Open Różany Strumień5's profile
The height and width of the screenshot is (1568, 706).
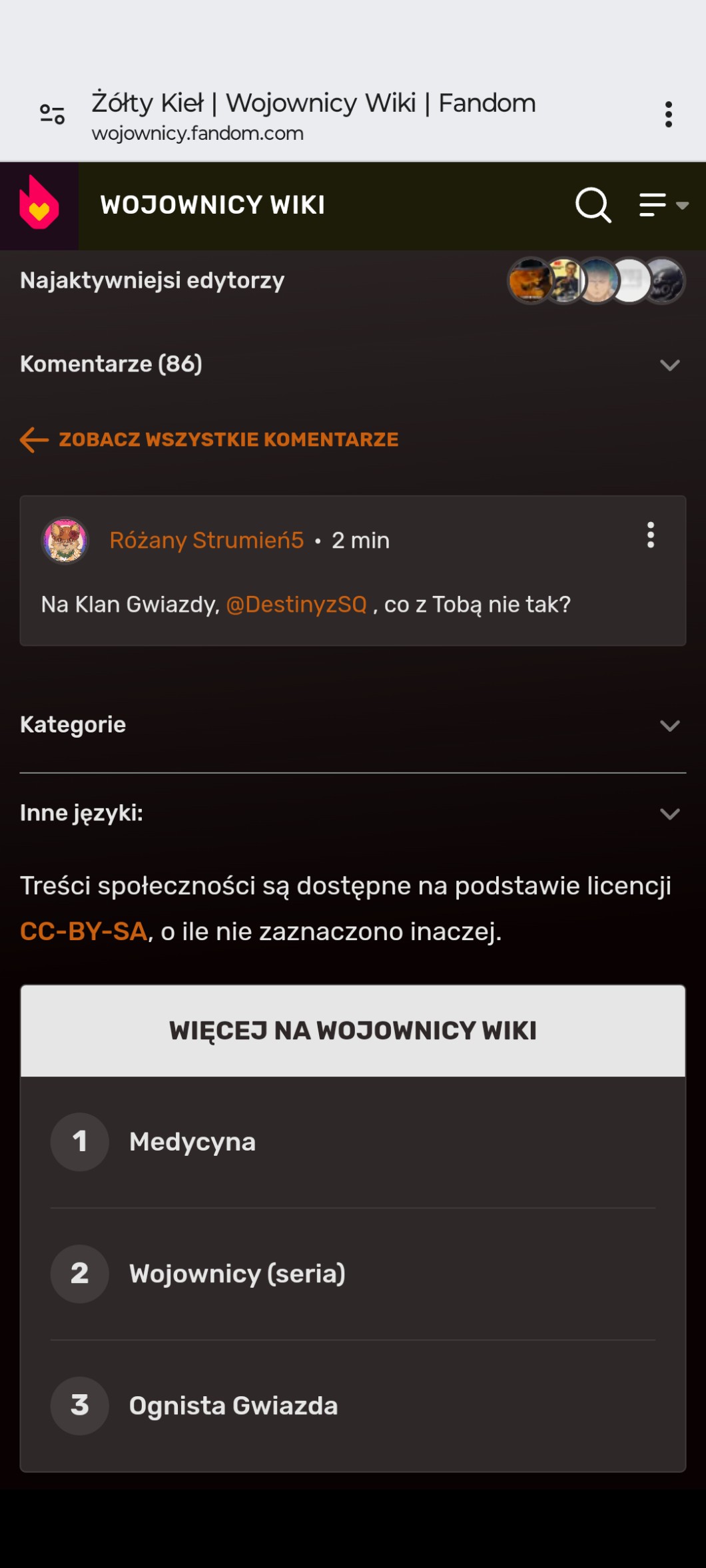click(x=206, y=540)
